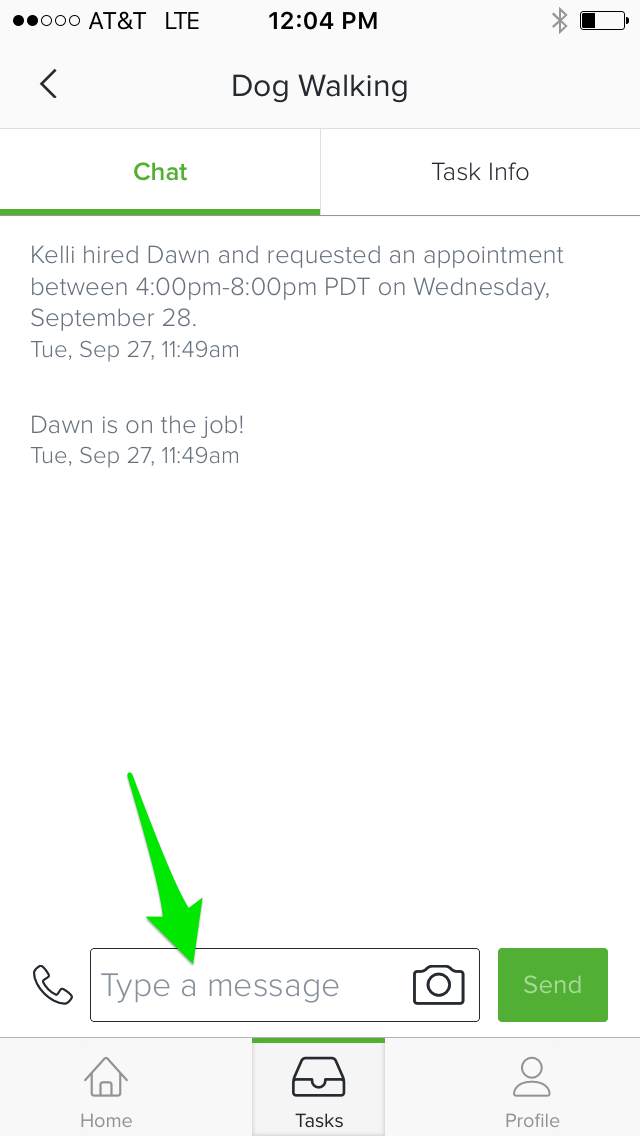Image resolution: width=640 pixels, height=1136 pixels.
Task: Call Dawn using the phone icon
Action: [53, 984]
